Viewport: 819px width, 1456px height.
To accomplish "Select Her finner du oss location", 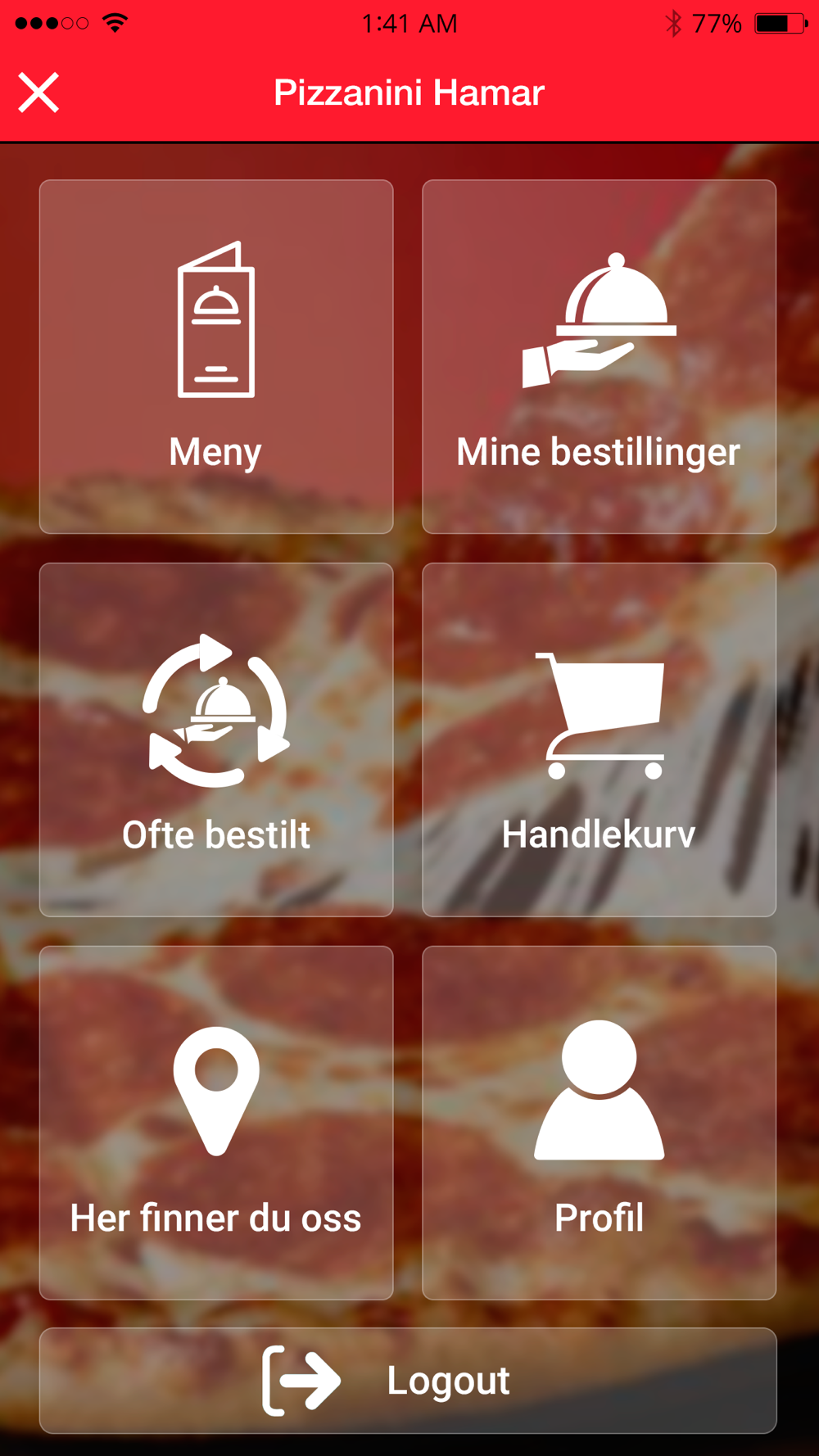I will pyautogui.click(x=216, y=1123).
